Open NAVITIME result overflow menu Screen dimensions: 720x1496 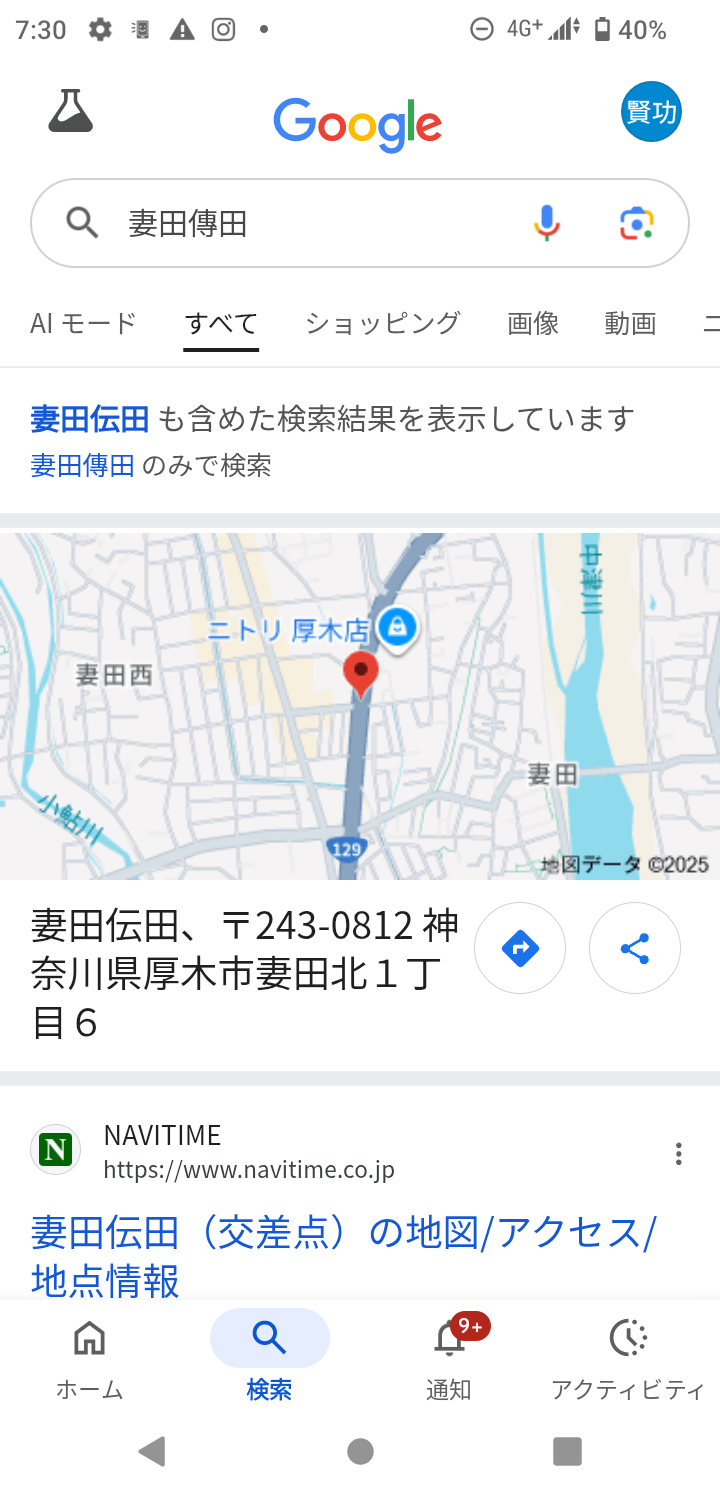click(x=678, y=1154)
